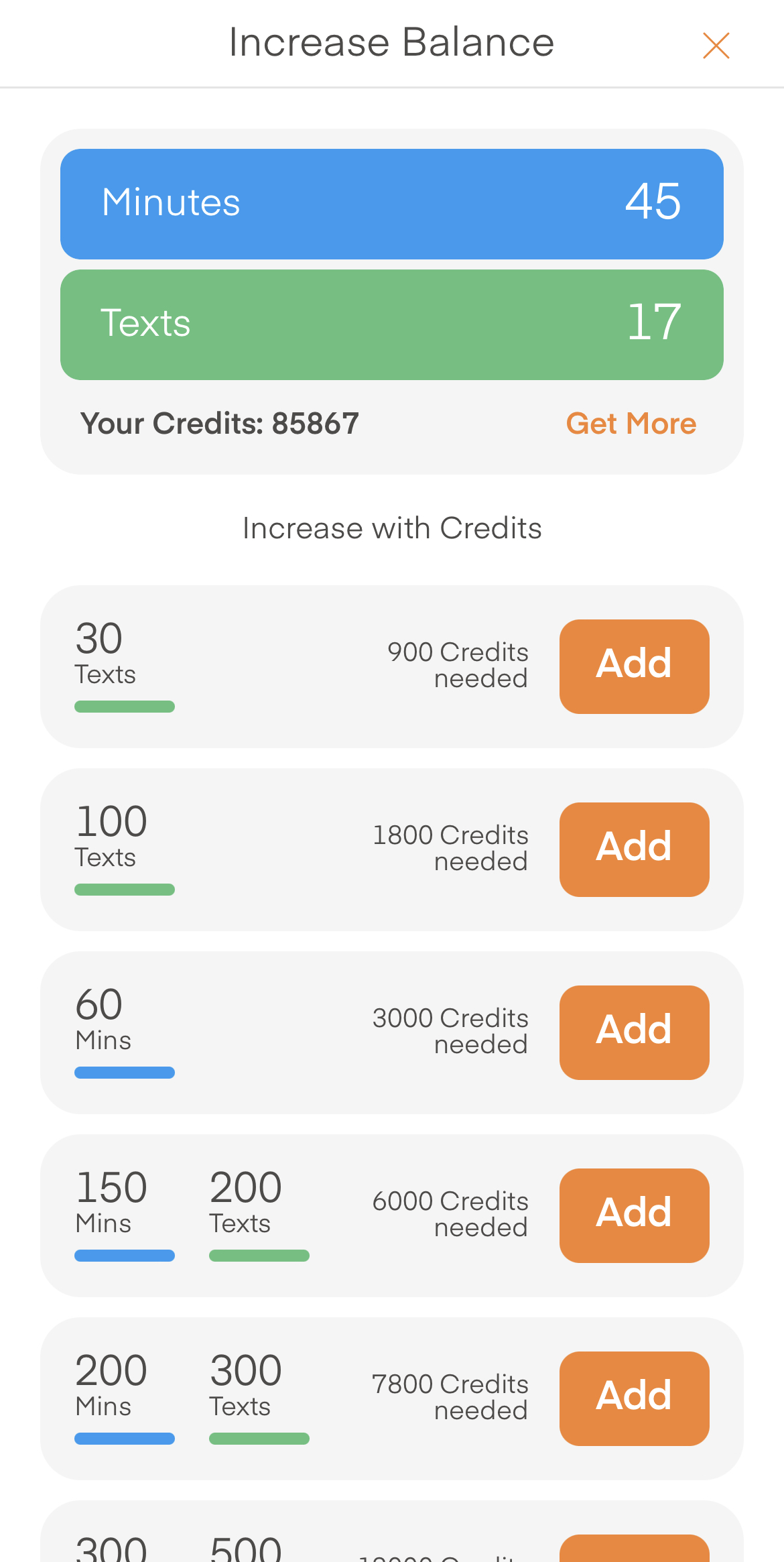784x1562 pixels.
Task: Add the 6000 credits bundle
Action: tap(634, 1215)
